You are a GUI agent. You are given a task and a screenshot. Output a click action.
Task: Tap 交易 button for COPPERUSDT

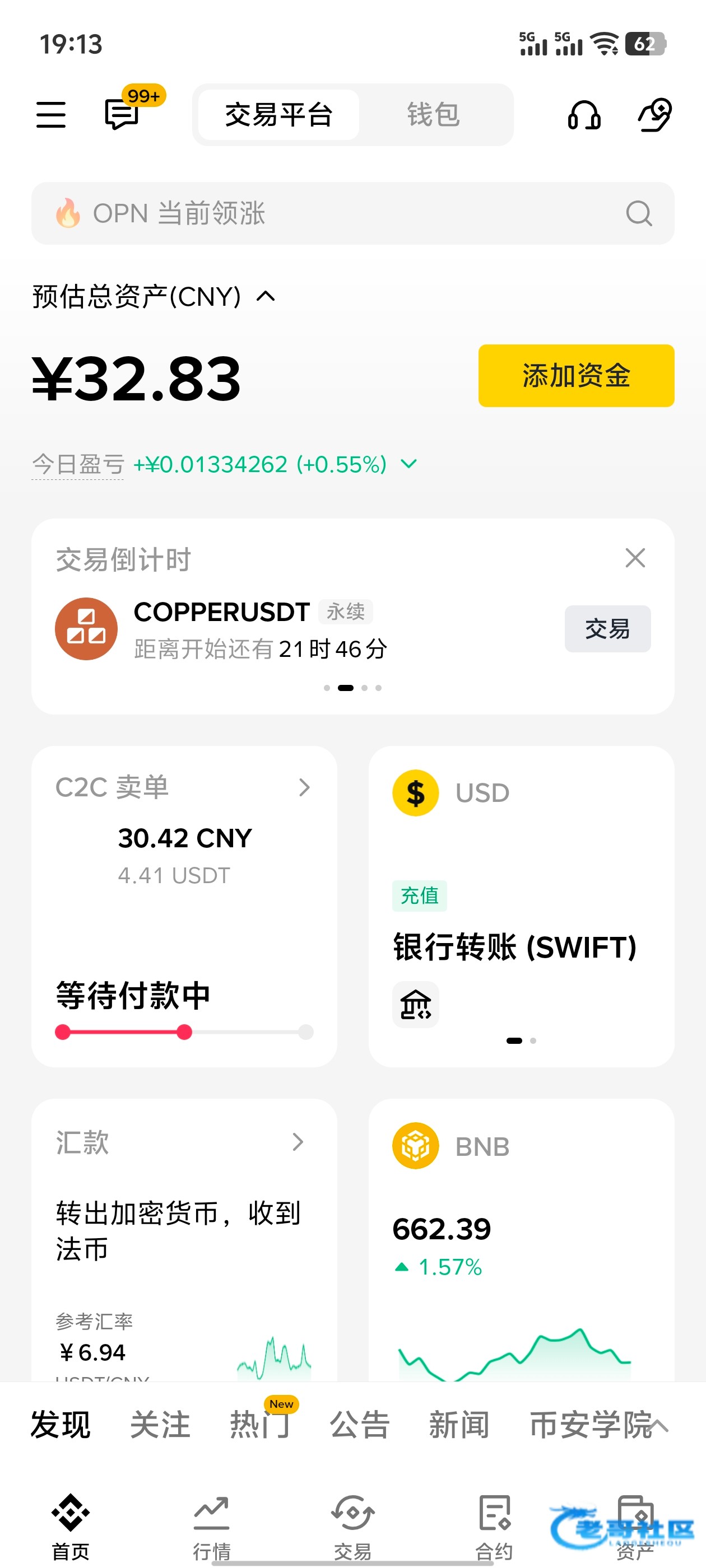(607, 629)
